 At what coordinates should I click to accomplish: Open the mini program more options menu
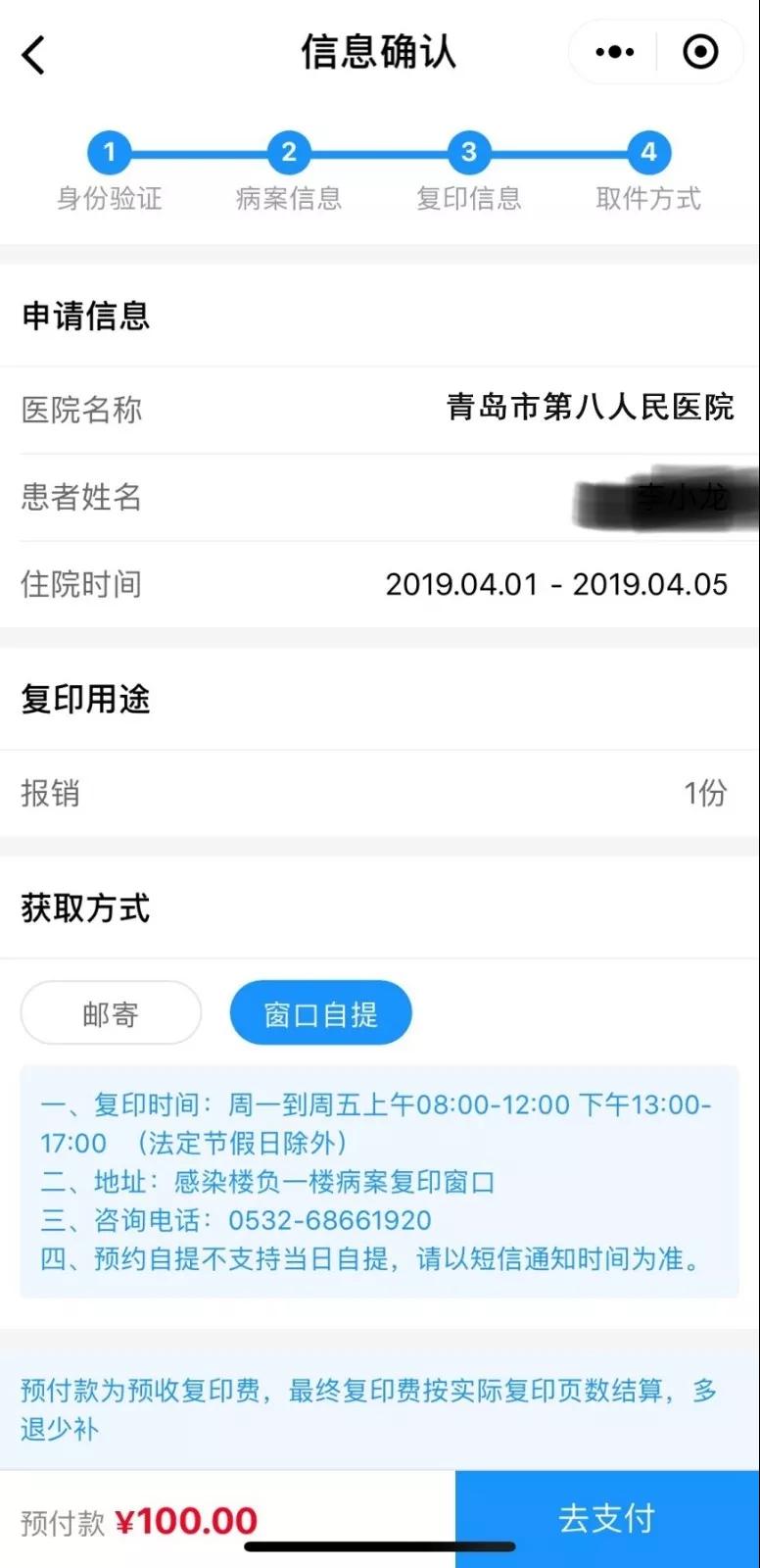coord(614,52)
